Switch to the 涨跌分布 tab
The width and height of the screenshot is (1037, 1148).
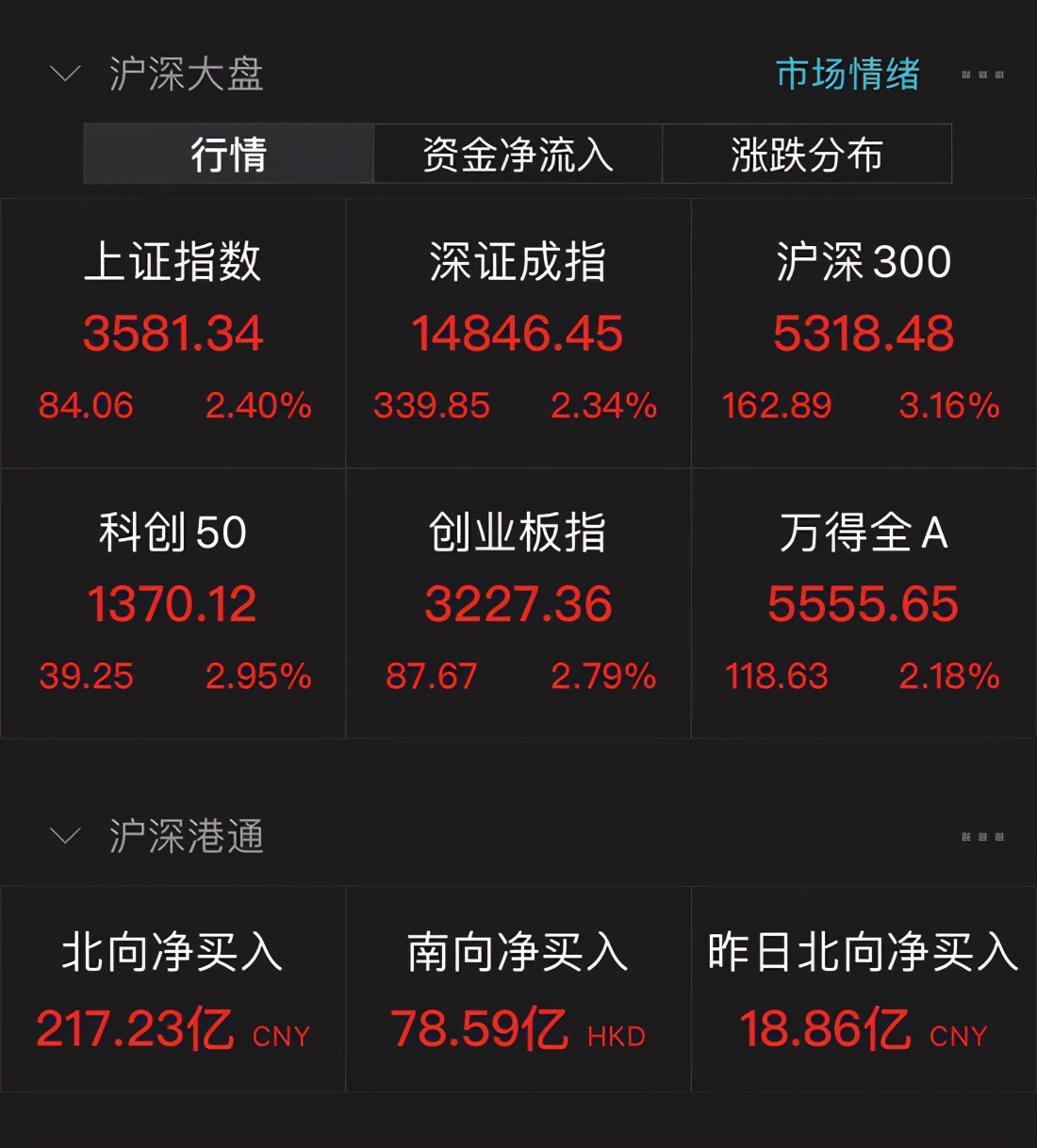807,154
